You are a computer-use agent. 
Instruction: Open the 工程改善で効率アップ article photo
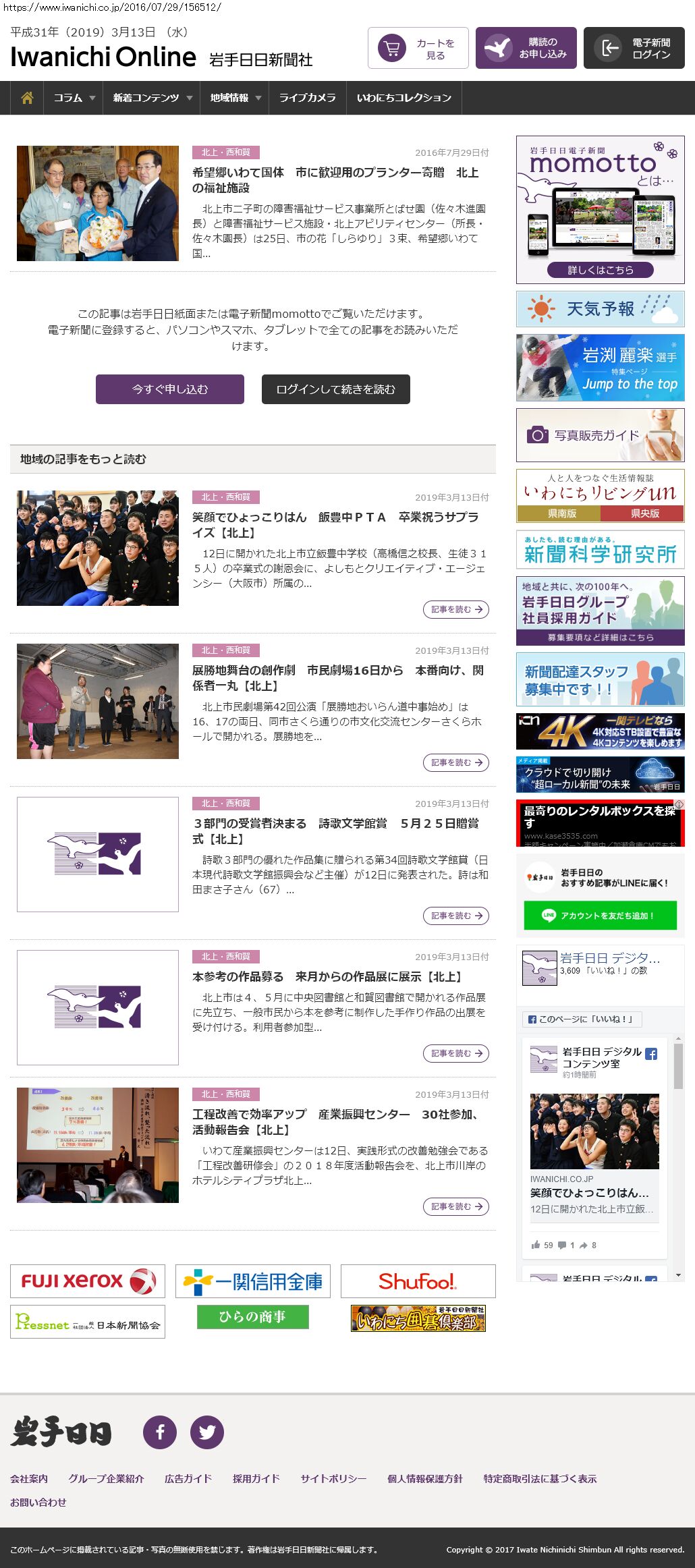pyautogui.click(x=98, y=1145)
